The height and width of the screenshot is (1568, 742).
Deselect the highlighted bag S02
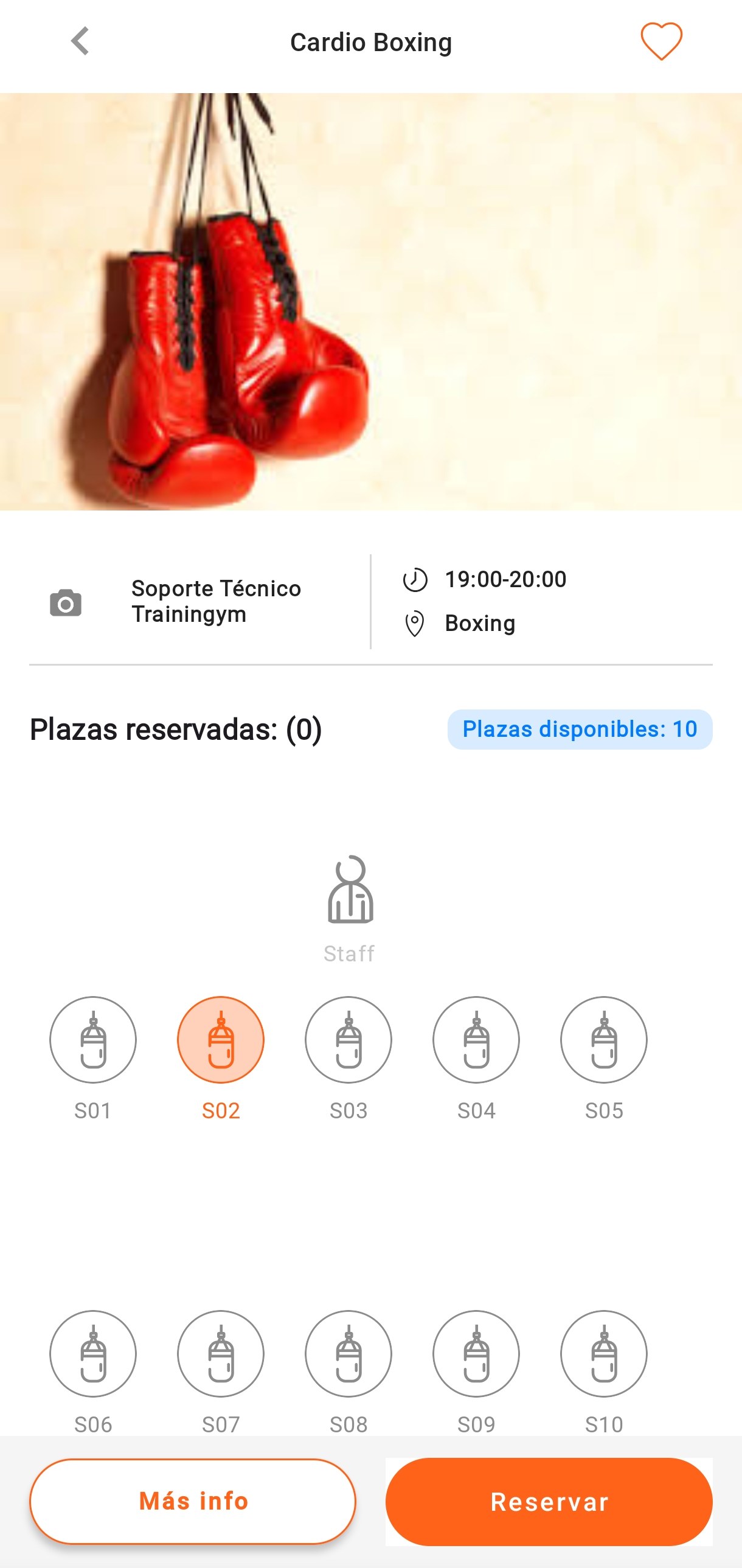(221, 1040)
